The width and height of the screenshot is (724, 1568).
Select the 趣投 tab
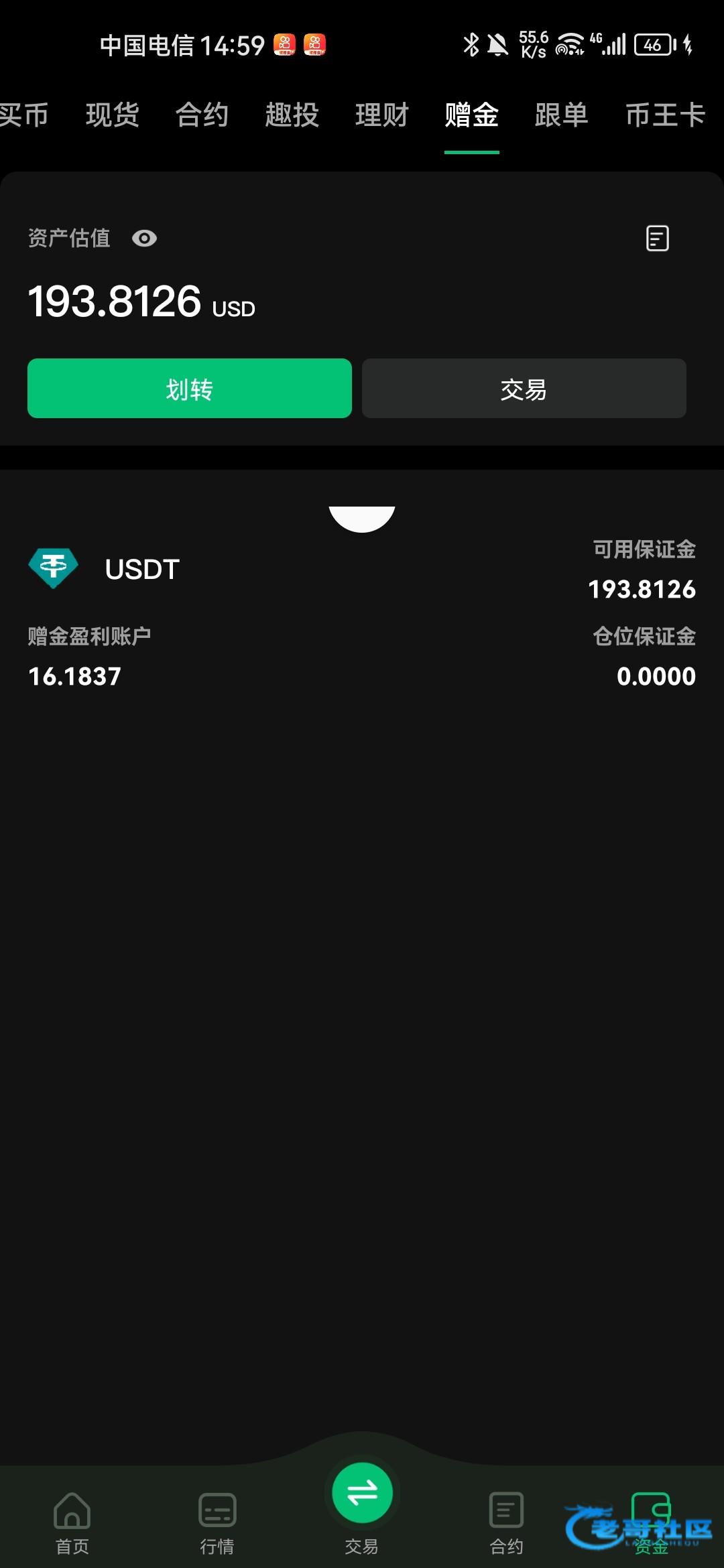[292, 115]
